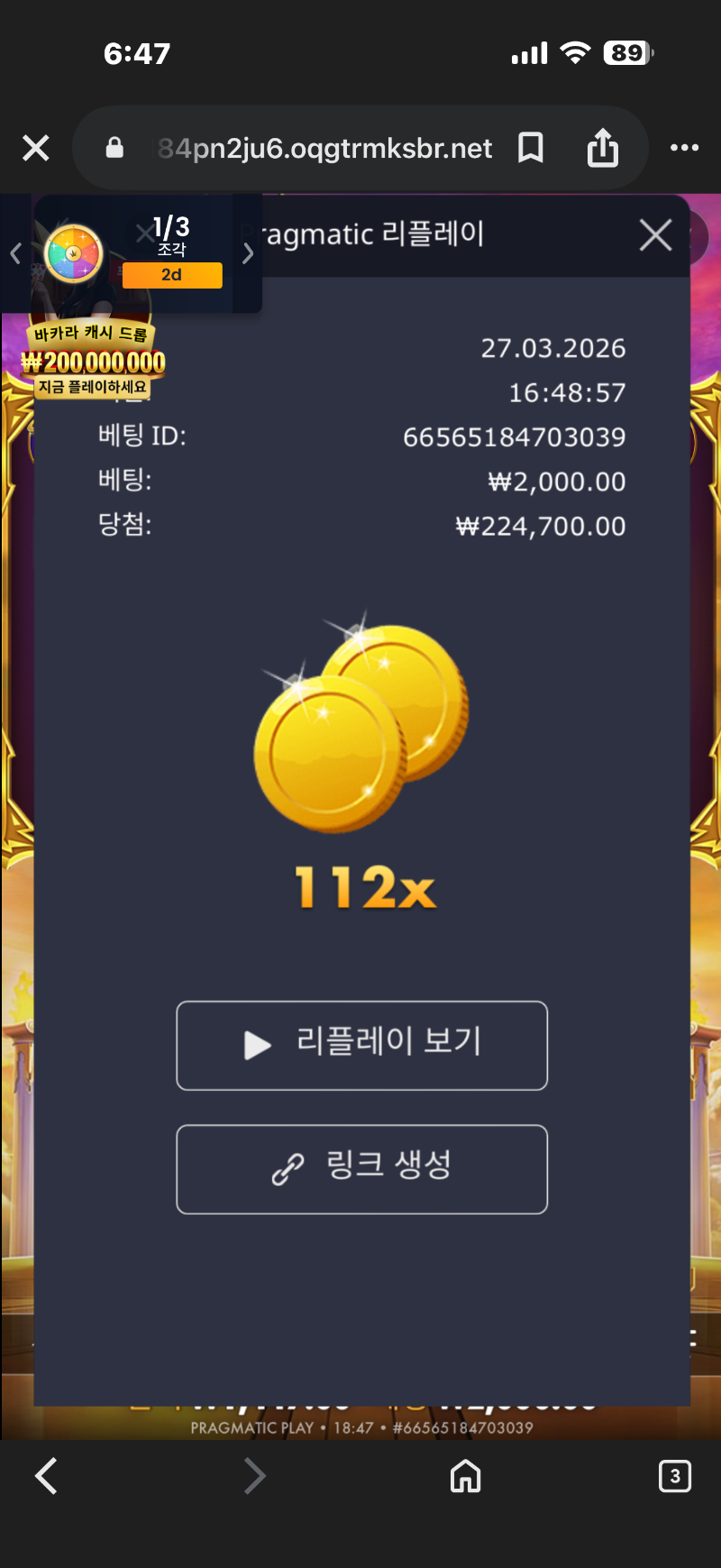
Task: Tap the address bar URL
Action: (x=324, y=148)
